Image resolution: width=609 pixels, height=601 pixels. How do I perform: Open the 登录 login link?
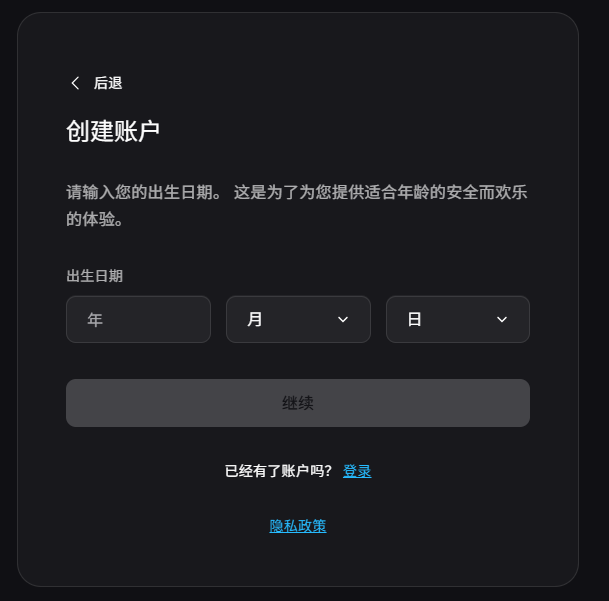tap(357, 471)
